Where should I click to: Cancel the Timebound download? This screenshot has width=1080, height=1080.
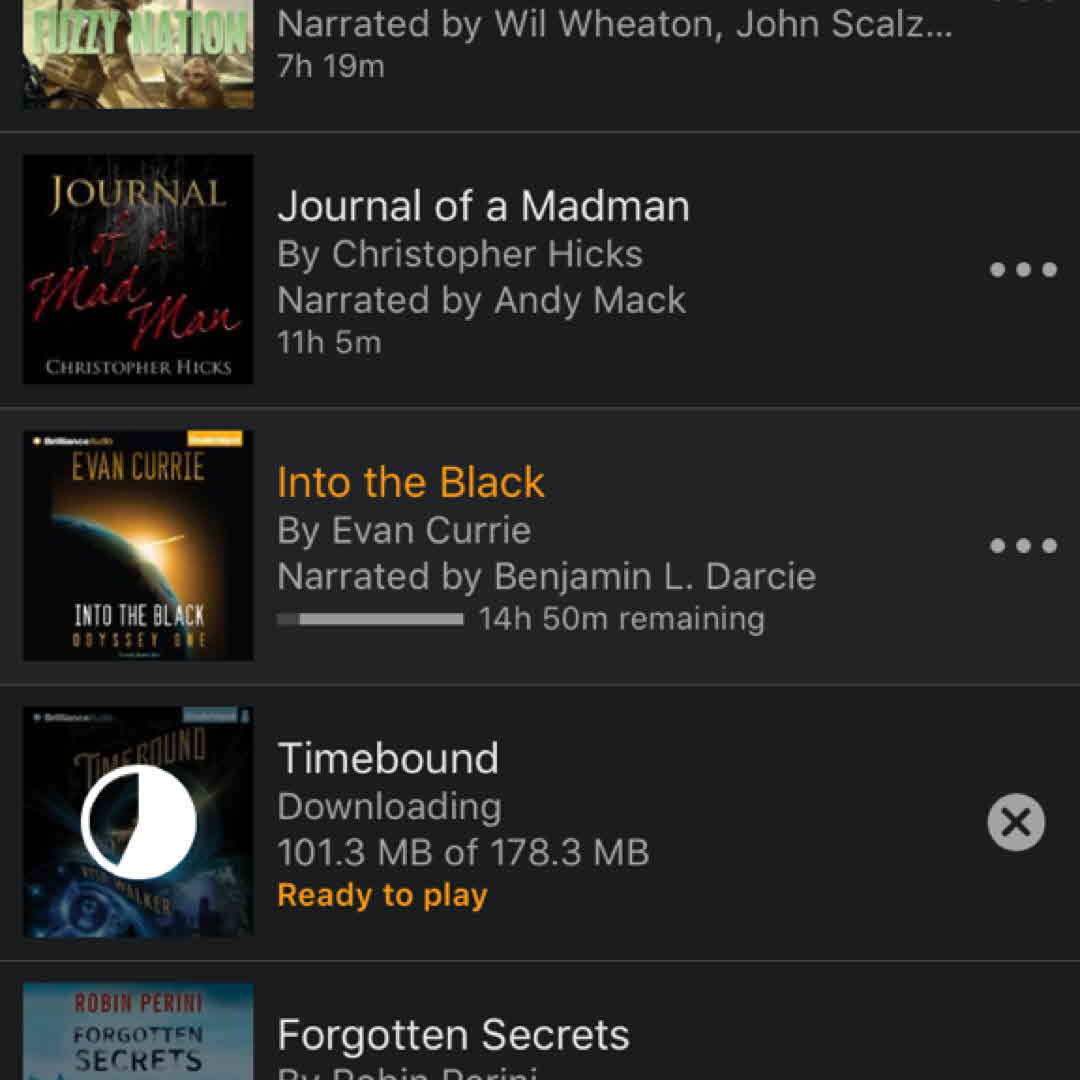point(1016,823)
